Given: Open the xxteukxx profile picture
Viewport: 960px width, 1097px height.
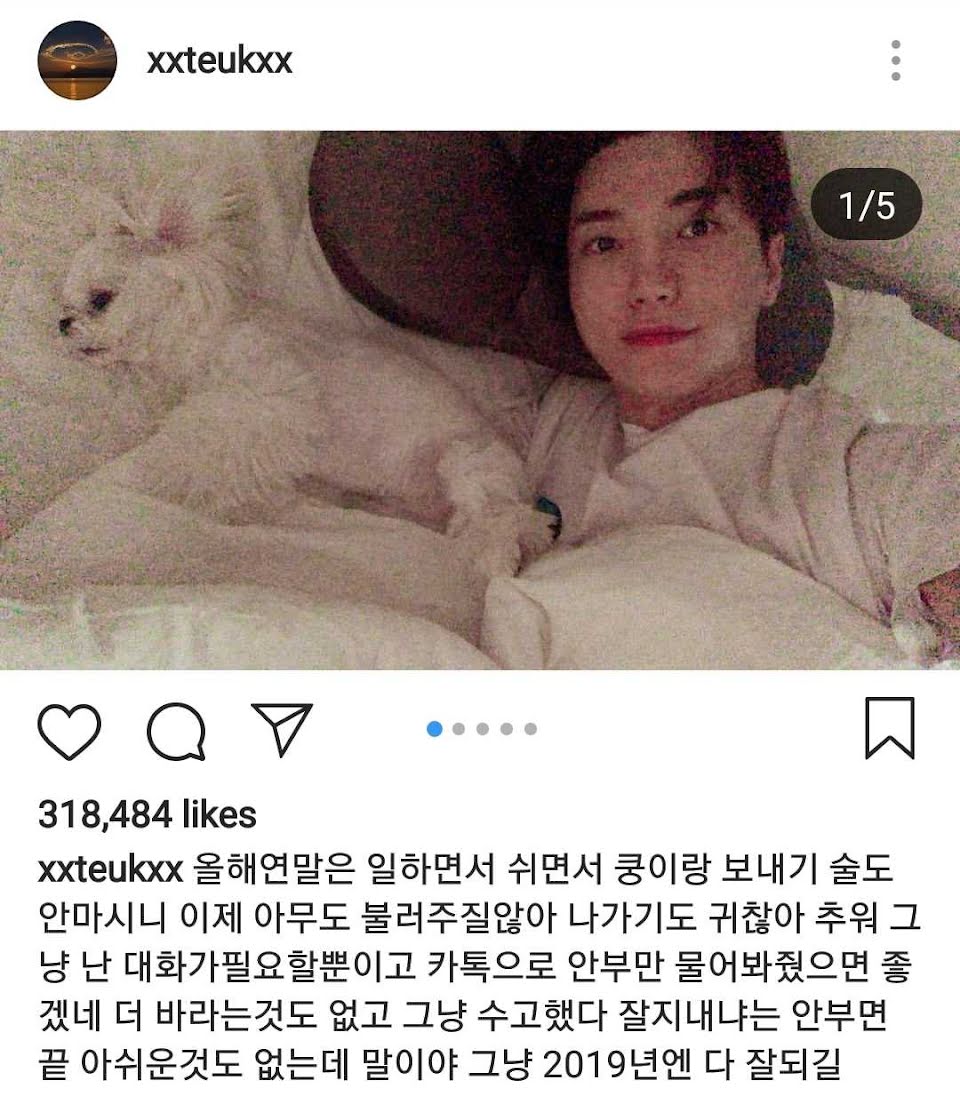Looking at the screenshot, I should click(77, 60).
